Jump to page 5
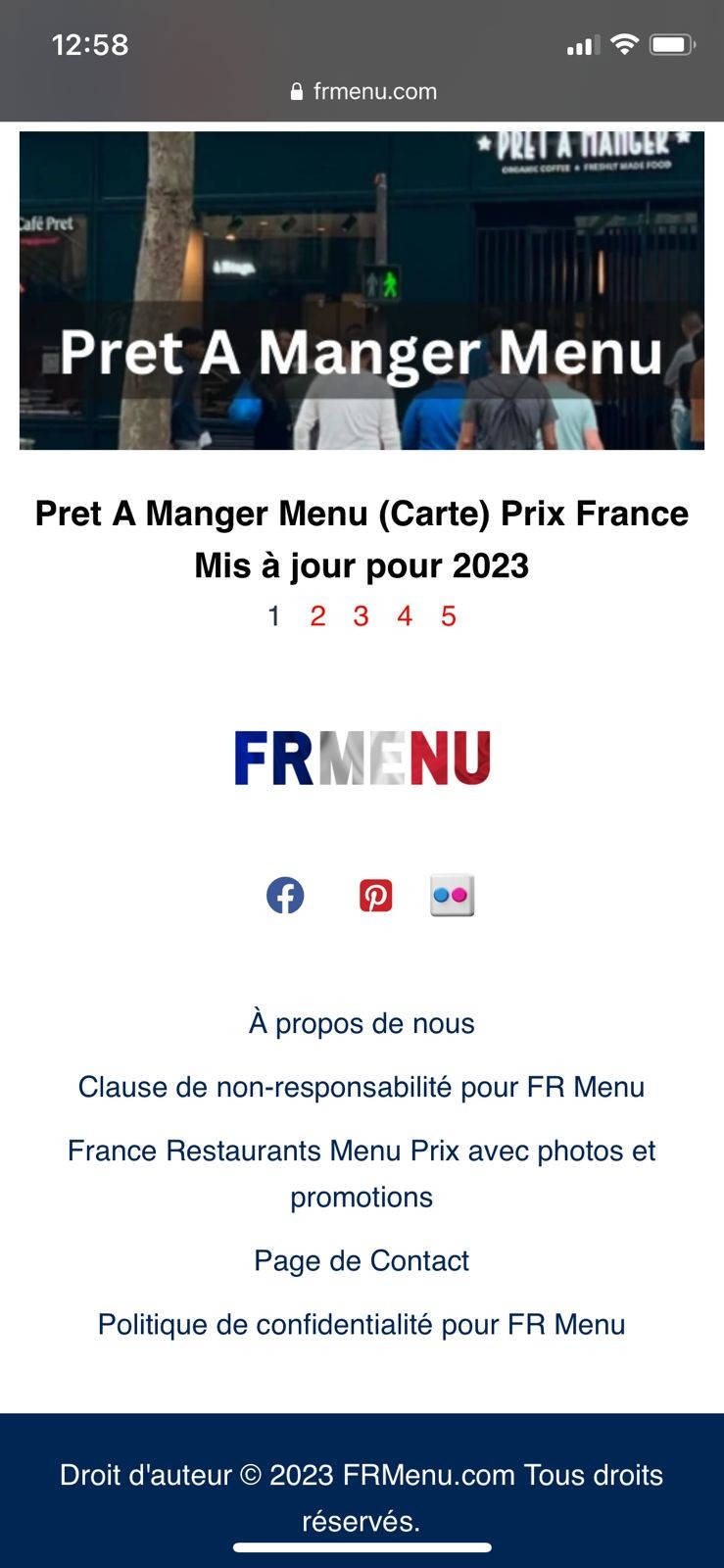The height and width of the screenshot is (1568, 724). pyautogui.click(x=448, y=616)
